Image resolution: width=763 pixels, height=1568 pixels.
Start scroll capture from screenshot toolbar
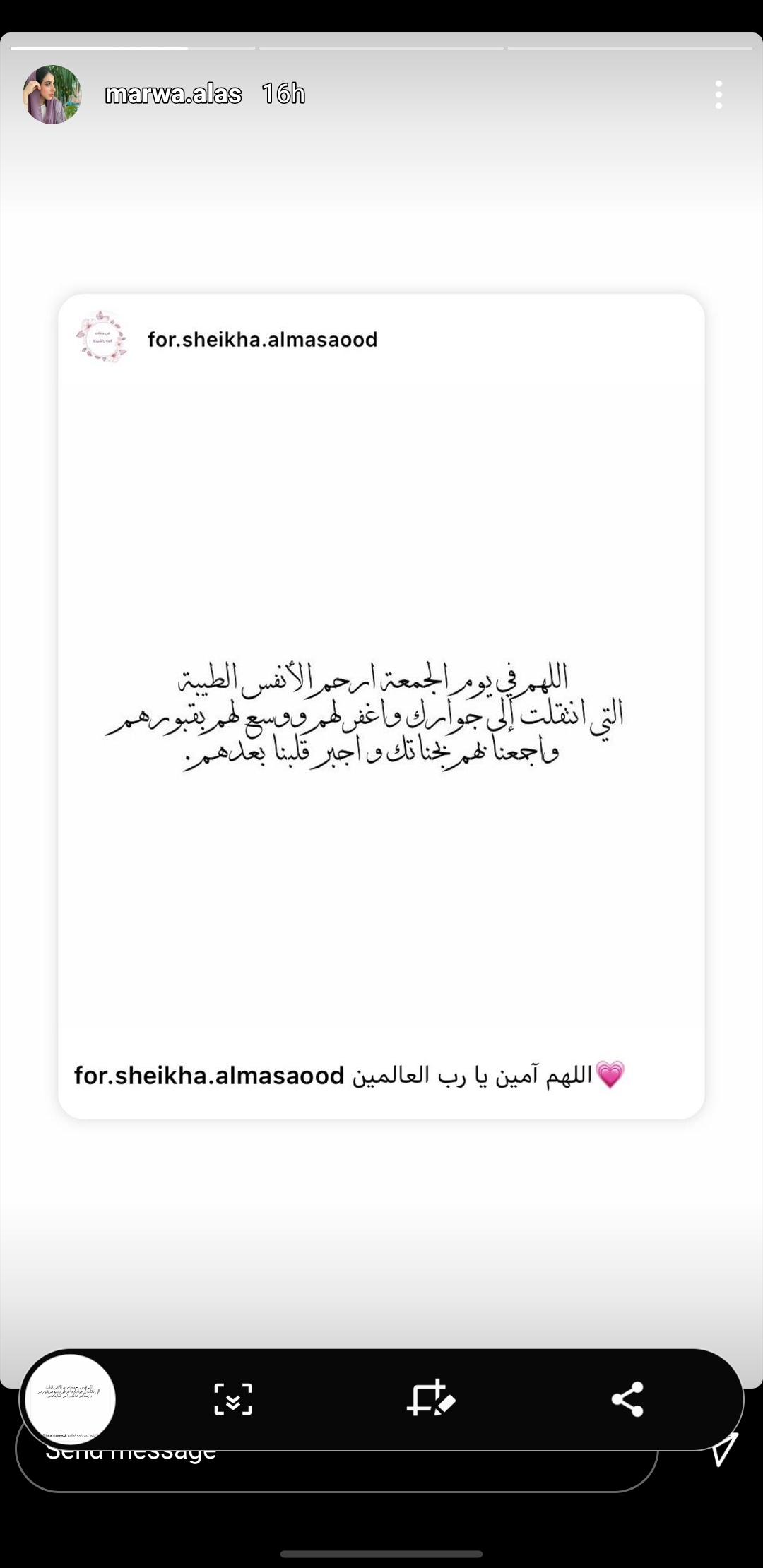tap(233, 1399)
